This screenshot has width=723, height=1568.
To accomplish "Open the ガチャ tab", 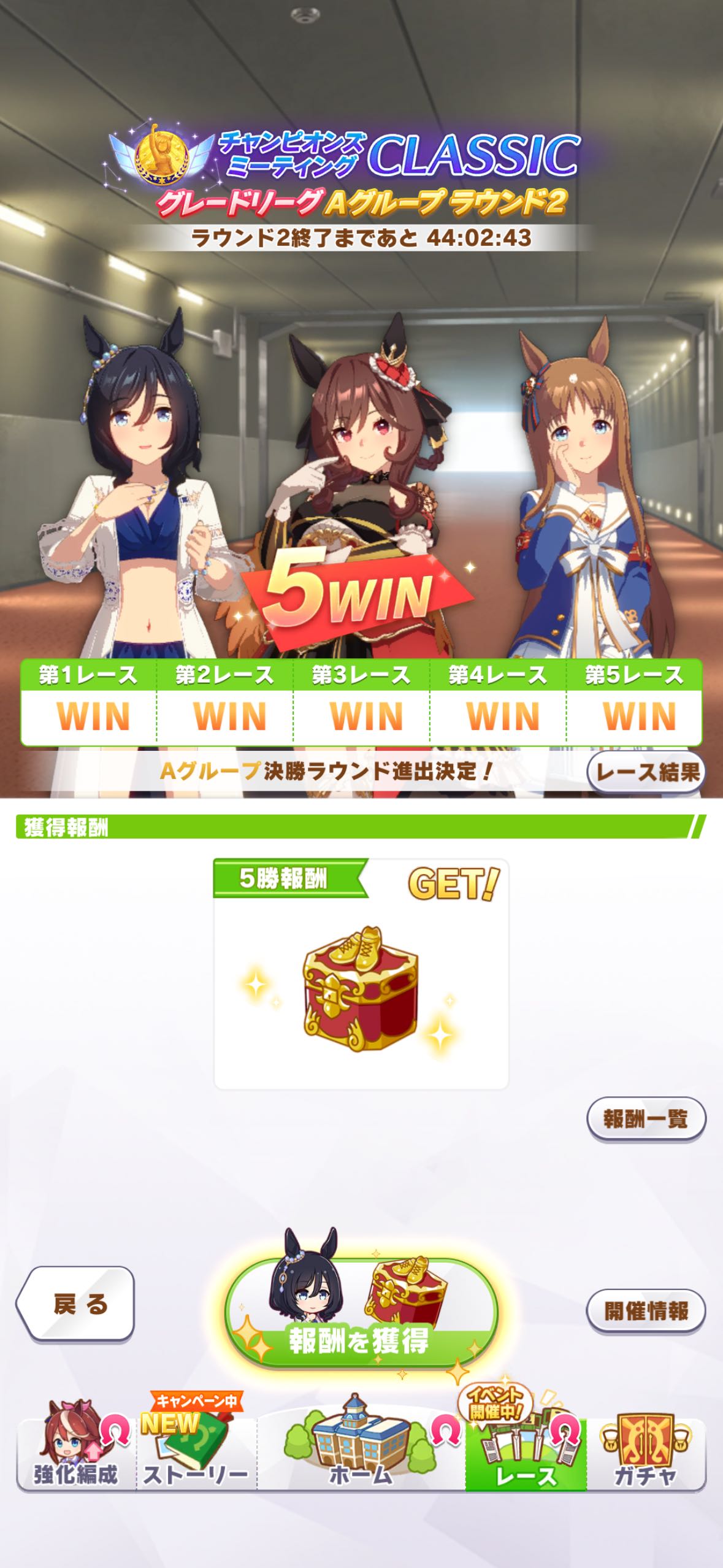I will click(x=646, y=1453).
